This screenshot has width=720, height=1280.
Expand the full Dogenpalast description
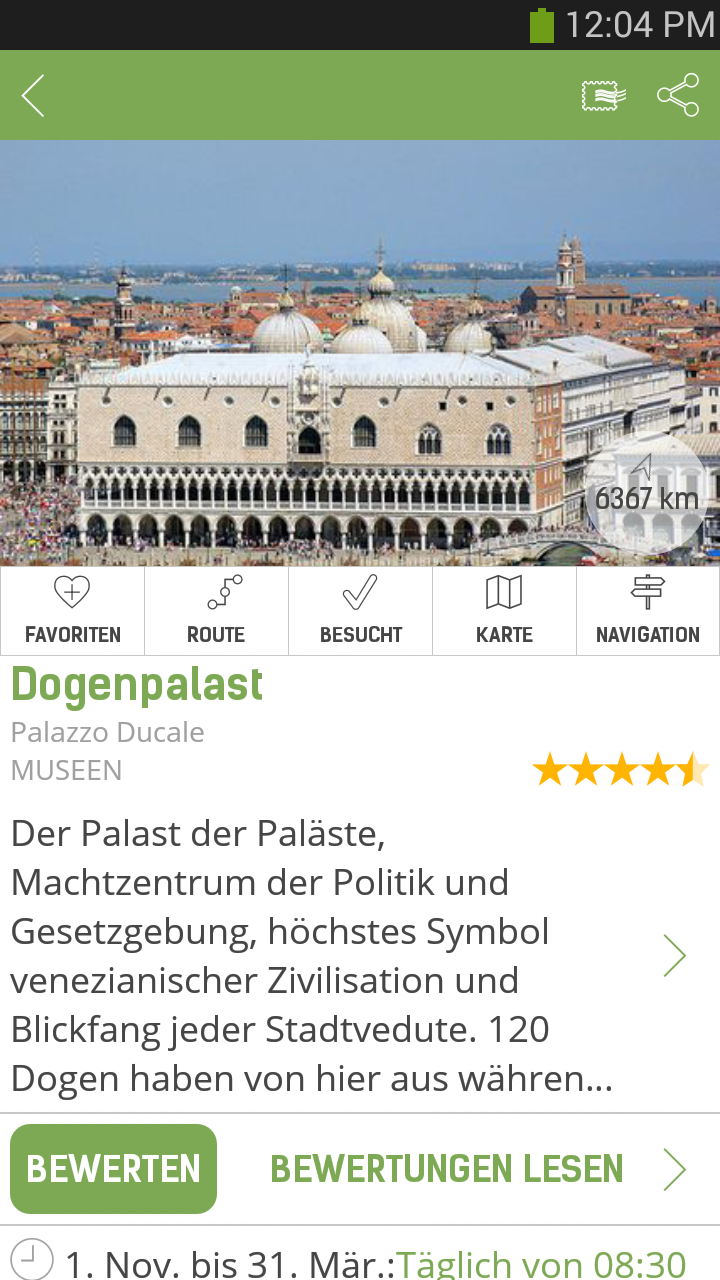(x=674, y=956)
